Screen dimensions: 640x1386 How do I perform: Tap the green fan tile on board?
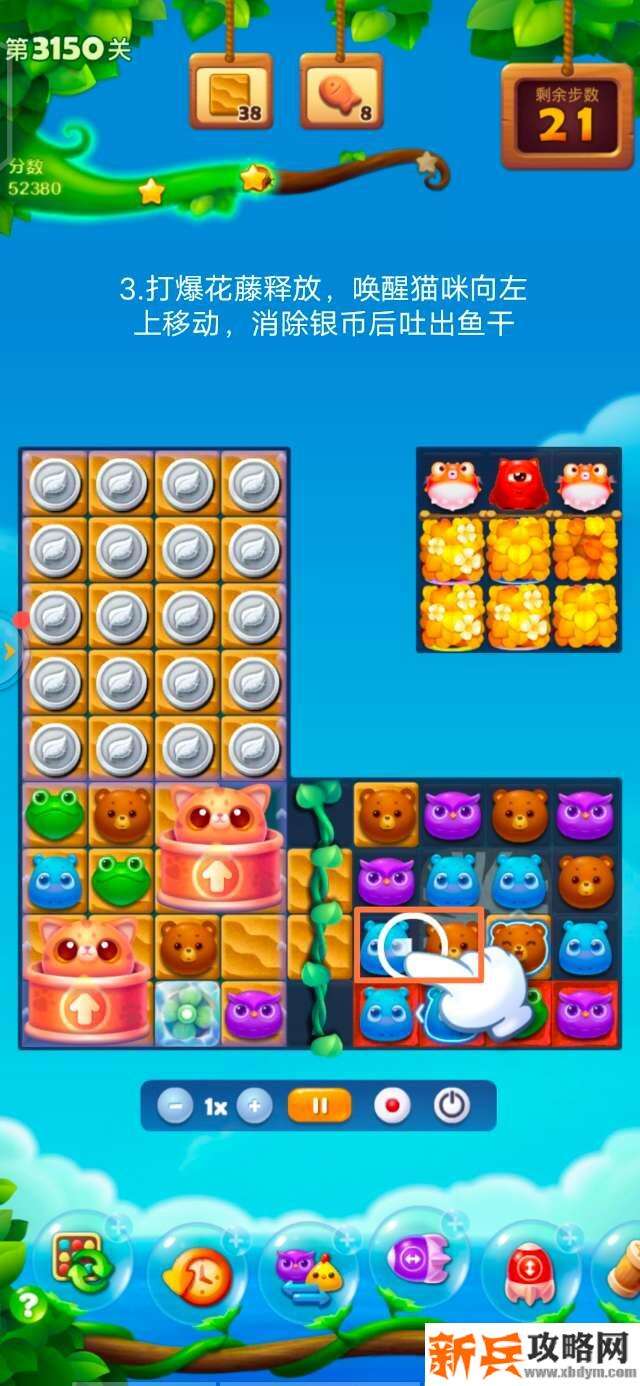pos(187,1013)
